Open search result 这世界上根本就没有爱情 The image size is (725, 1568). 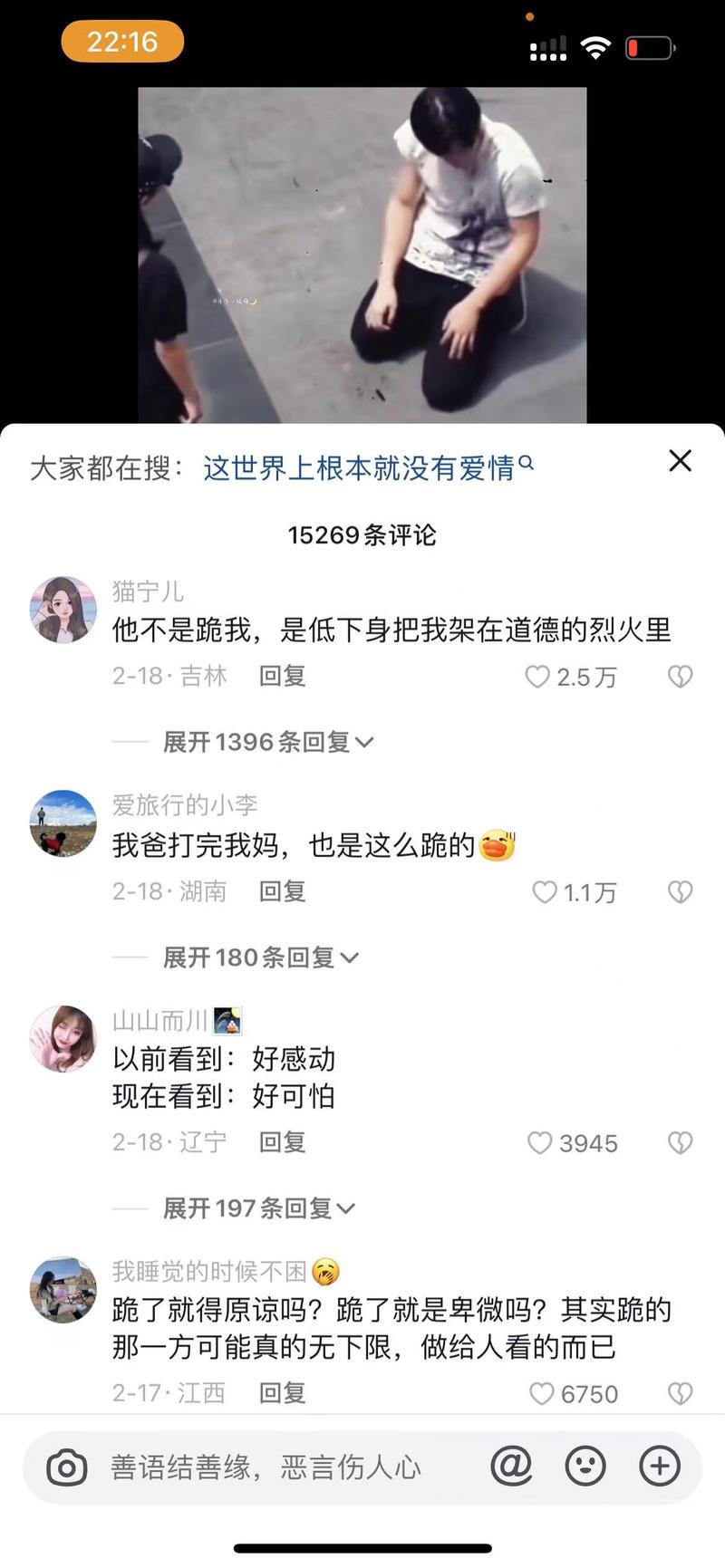click(x=358, y=464)
